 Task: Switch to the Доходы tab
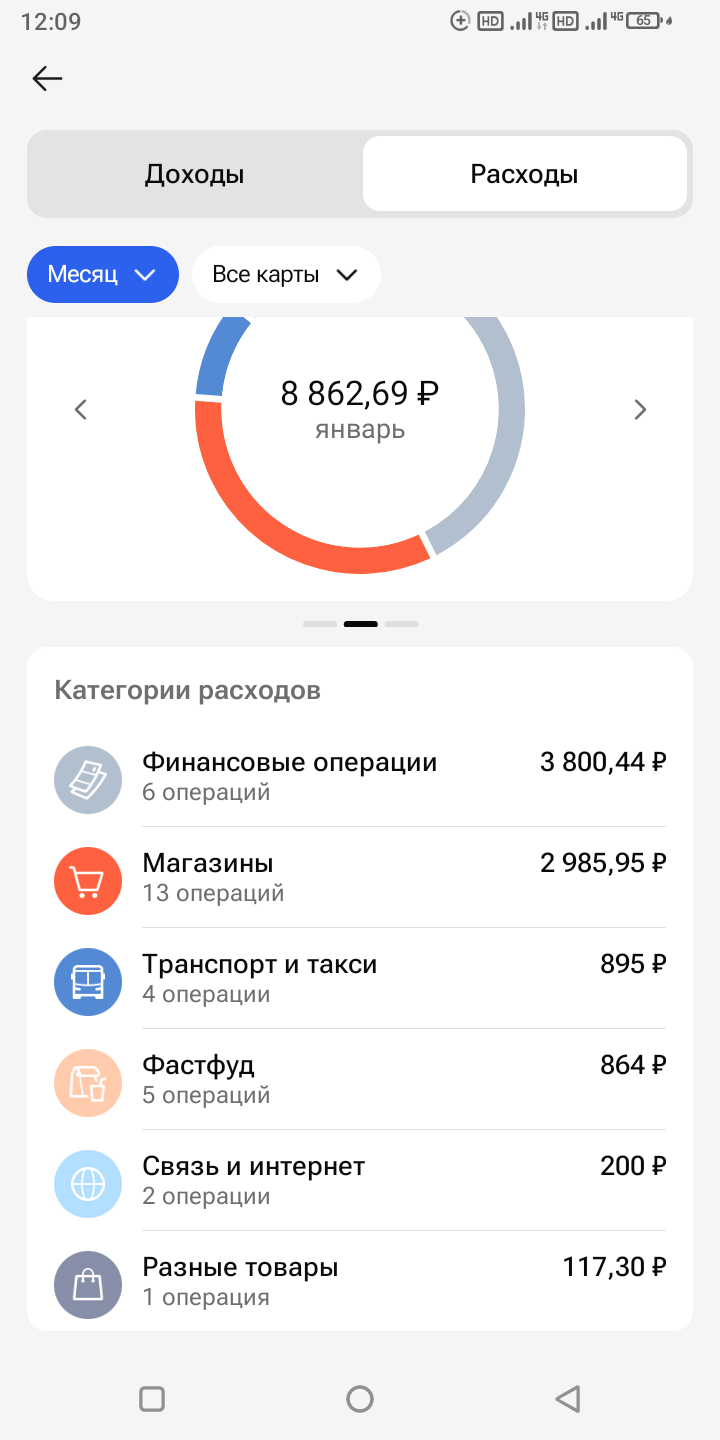point(195,175)
